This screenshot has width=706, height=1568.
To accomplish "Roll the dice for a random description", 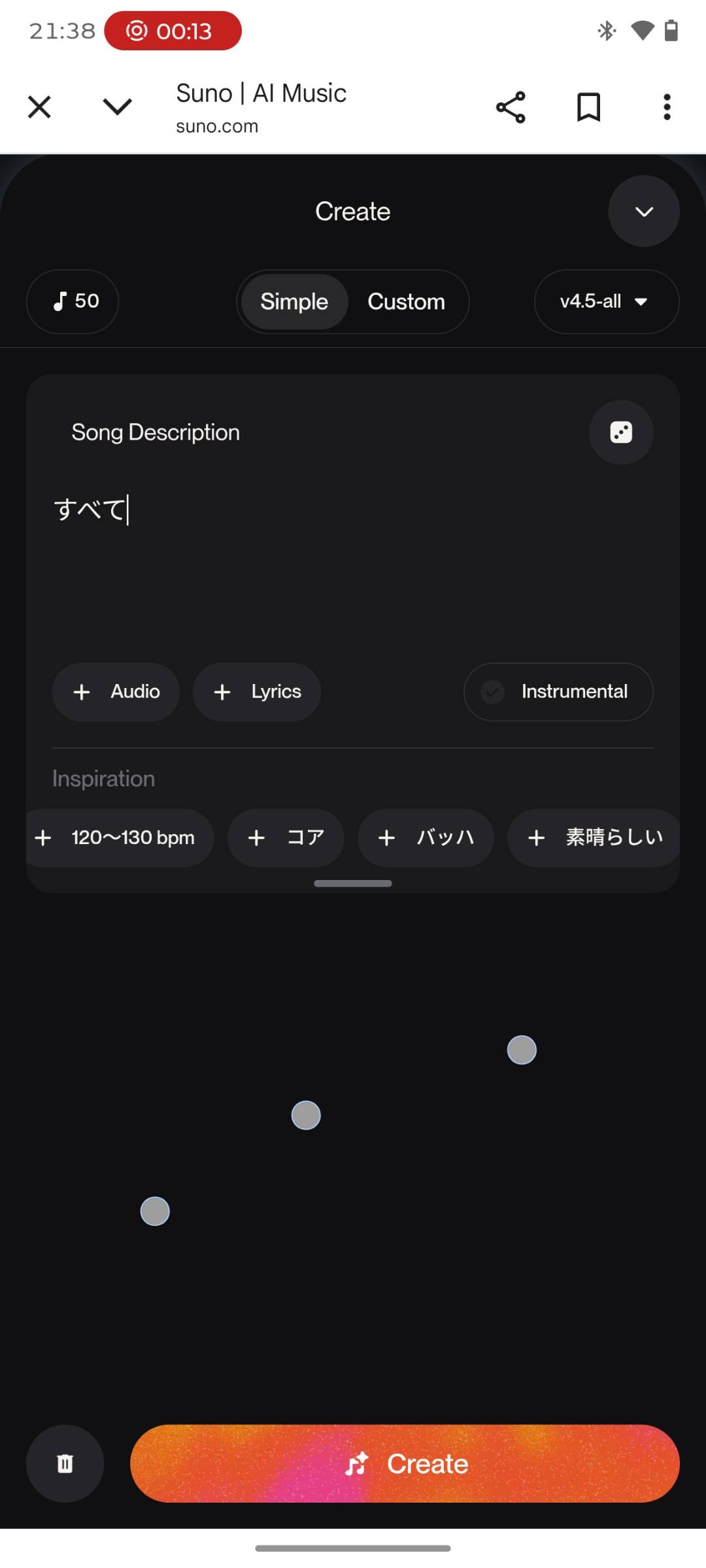I will (x=621, y=433).
